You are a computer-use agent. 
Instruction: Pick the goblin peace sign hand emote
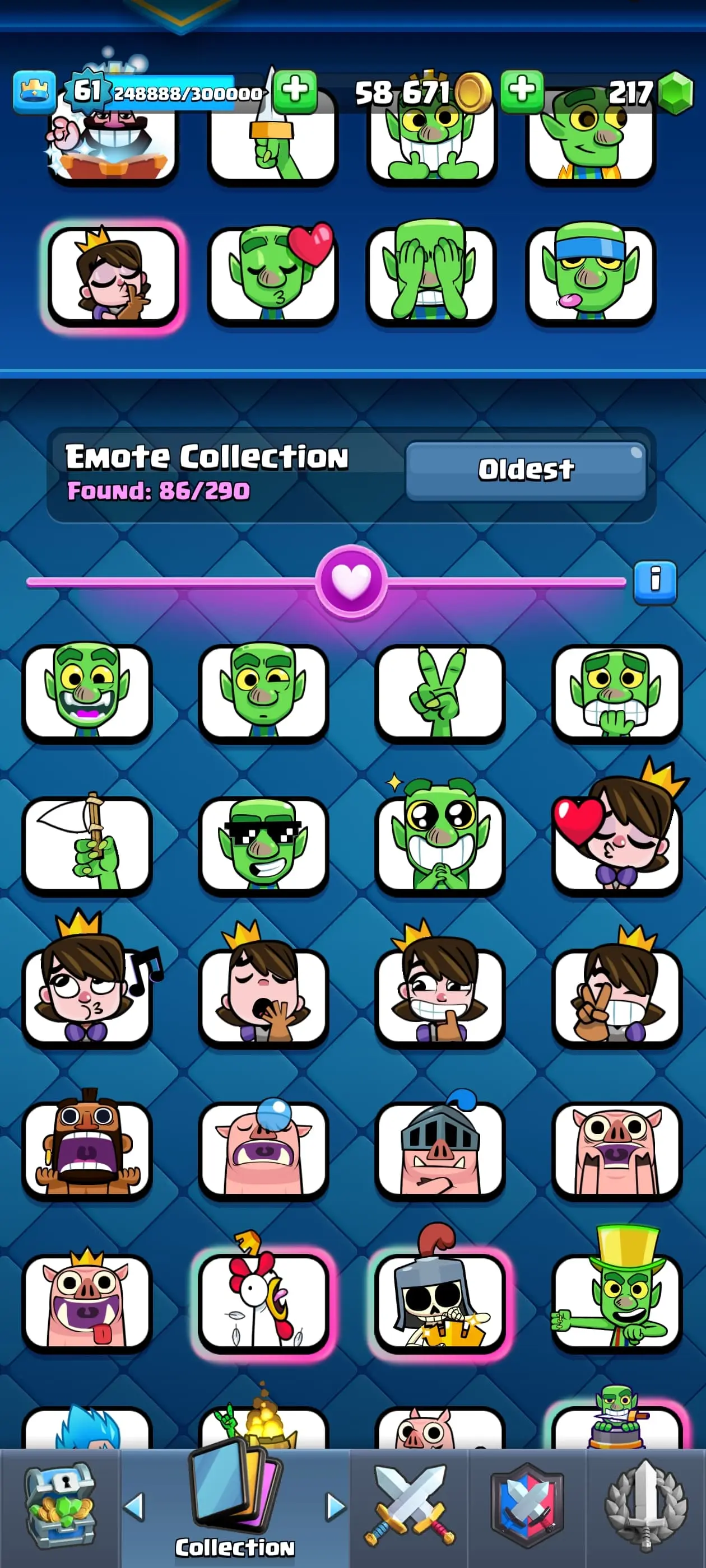click(440, 693)
